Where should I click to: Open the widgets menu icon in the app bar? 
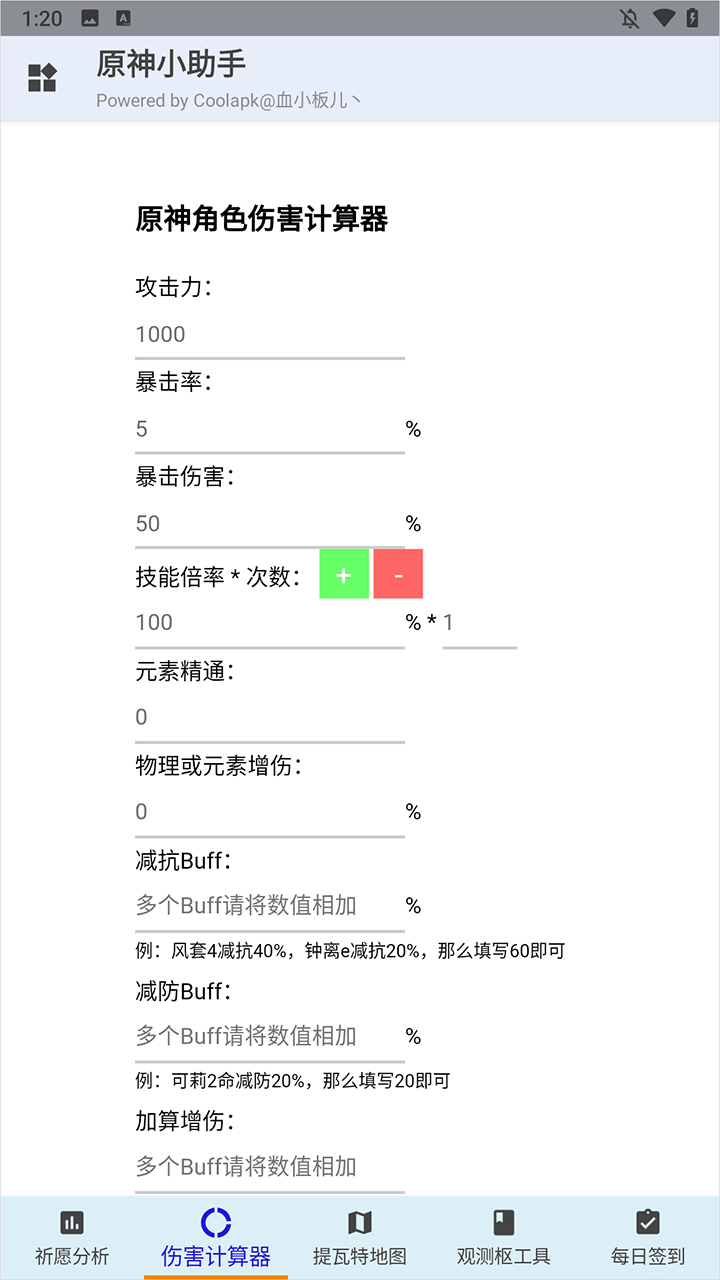pos(42,78)
